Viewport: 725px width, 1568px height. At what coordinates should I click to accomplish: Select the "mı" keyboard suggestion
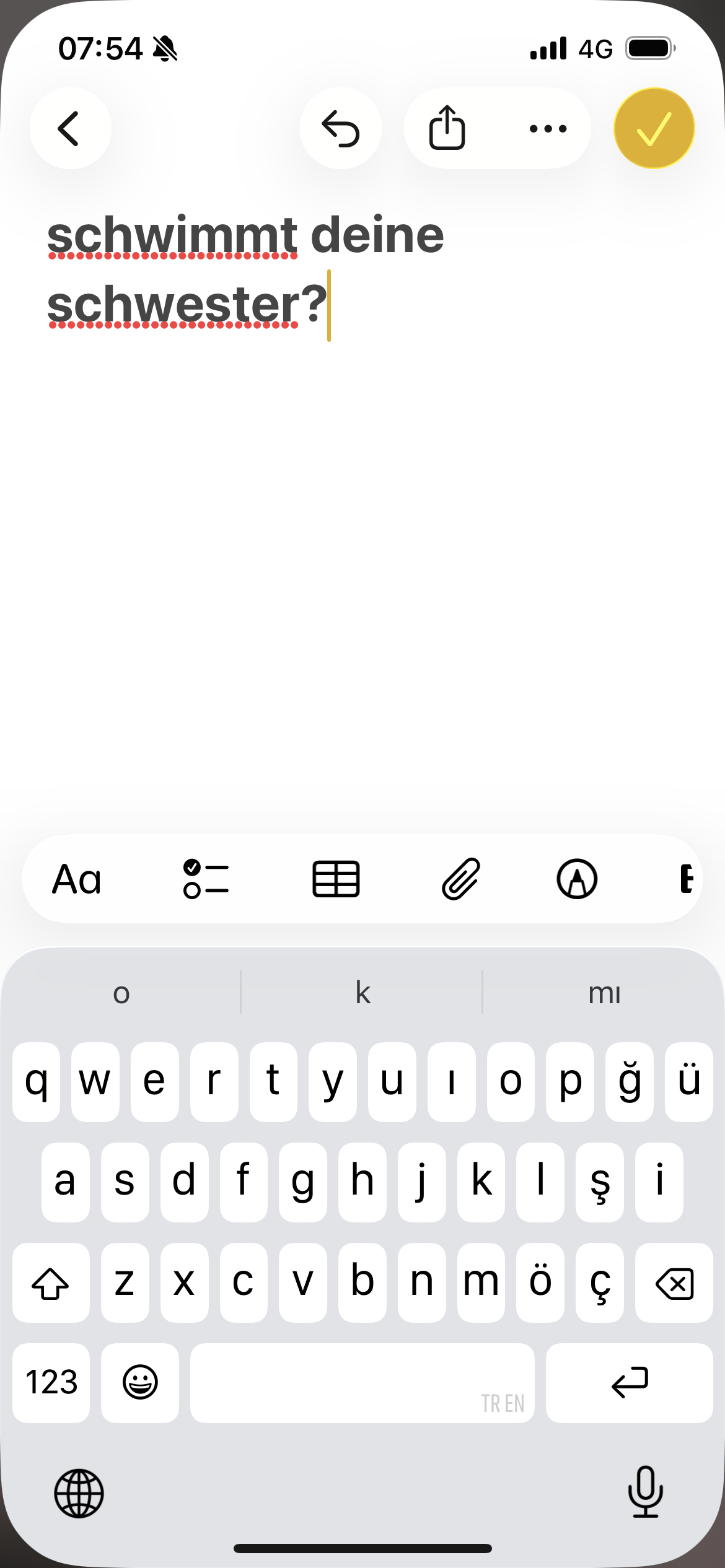click(604, 993)
